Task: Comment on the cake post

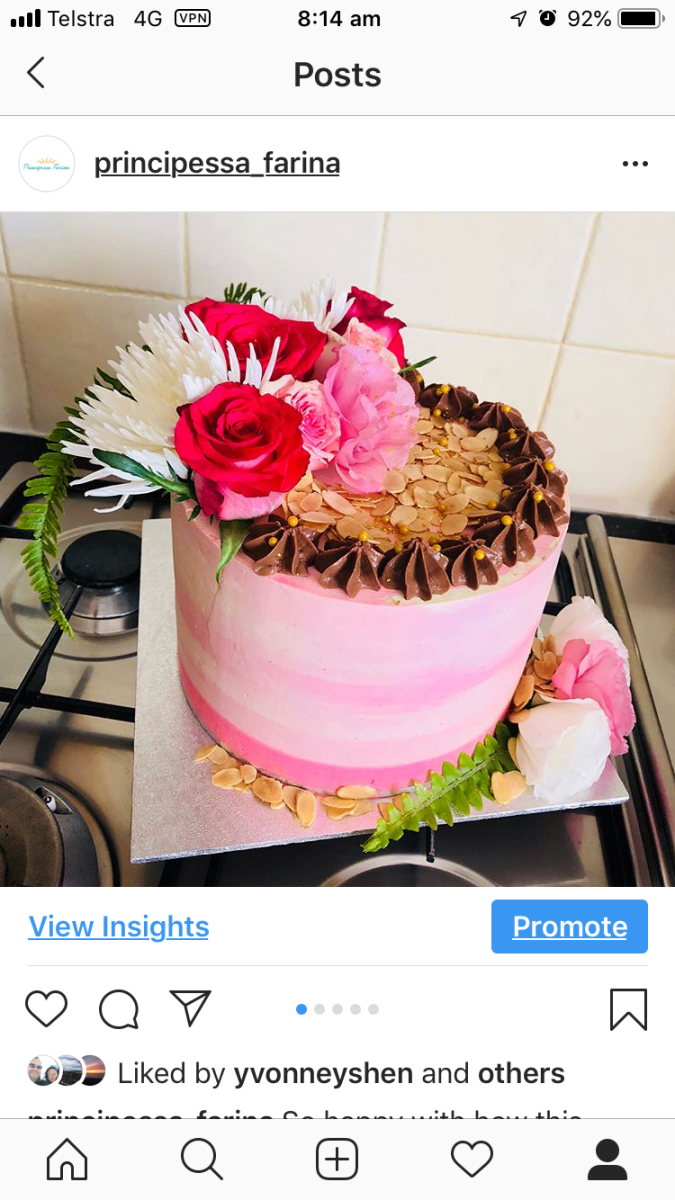Action: pyautogui.click(x=118, y=1009)
